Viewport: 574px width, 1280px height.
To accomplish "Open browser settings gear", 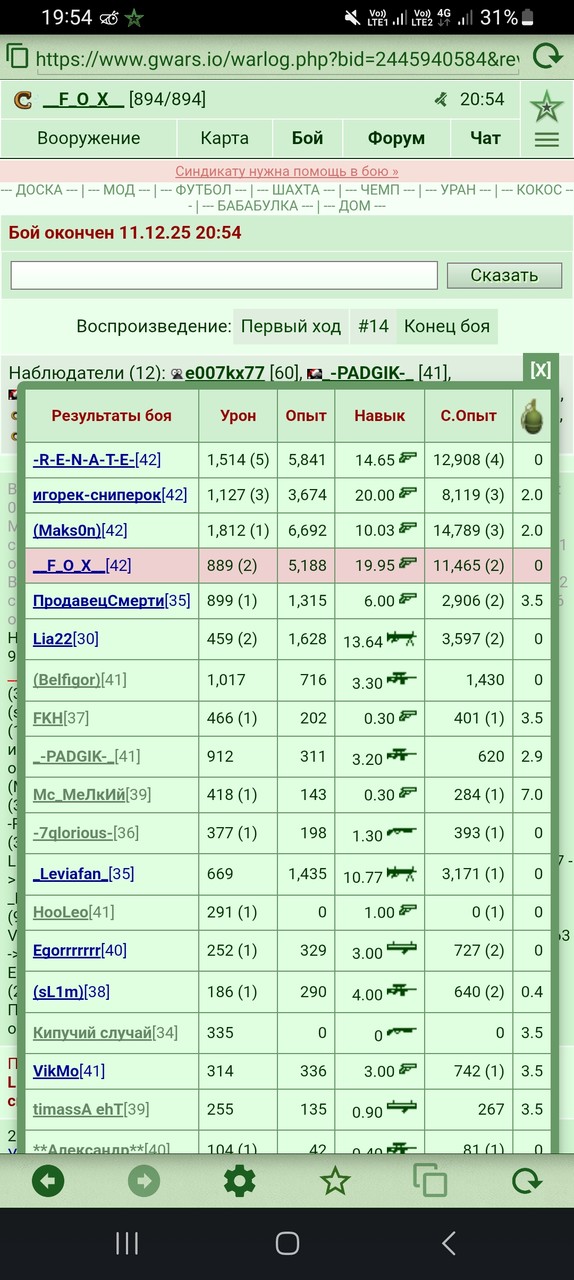I will click(x=239, y=1181).
